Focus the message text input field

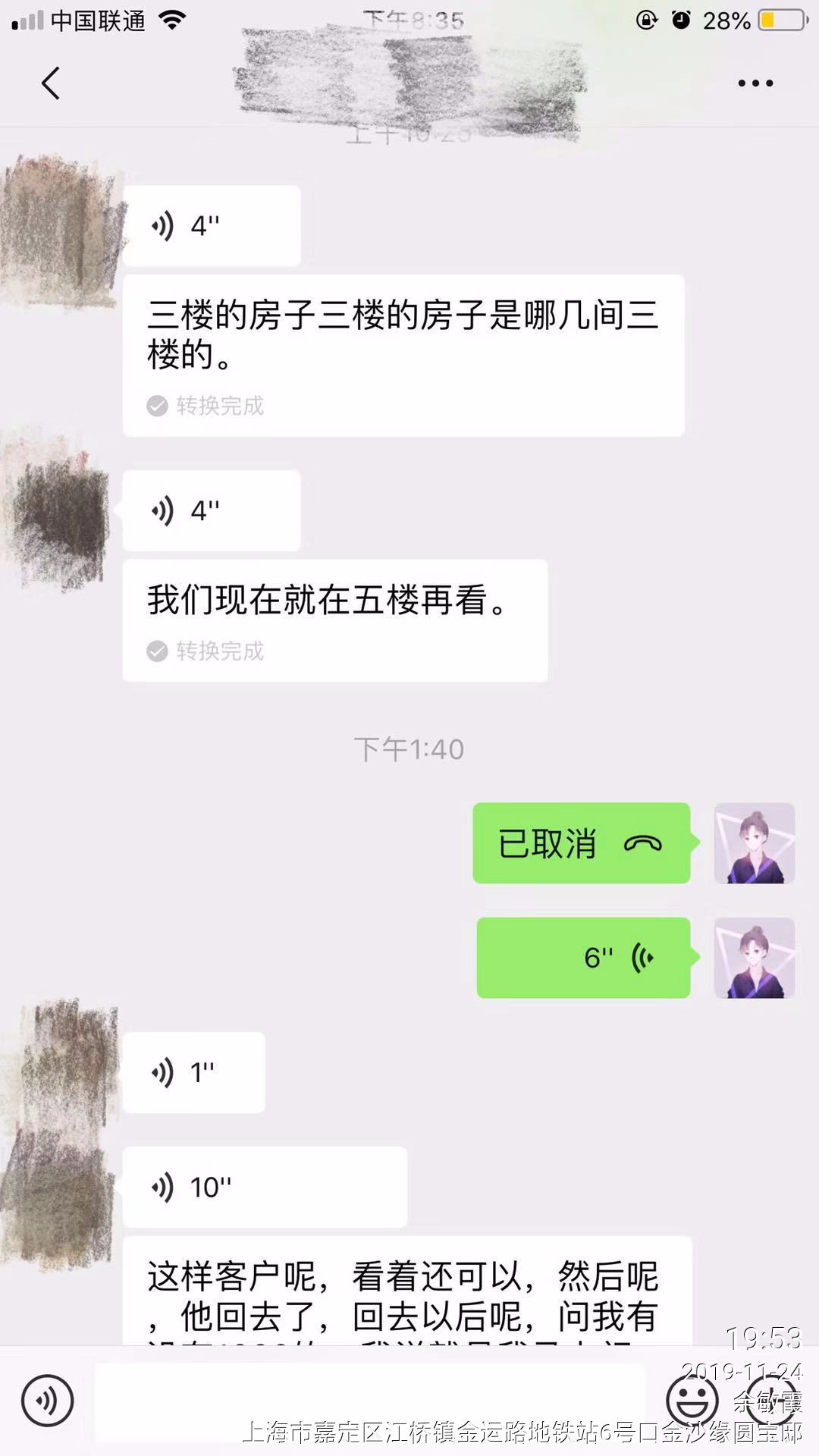coord(370,1401)
